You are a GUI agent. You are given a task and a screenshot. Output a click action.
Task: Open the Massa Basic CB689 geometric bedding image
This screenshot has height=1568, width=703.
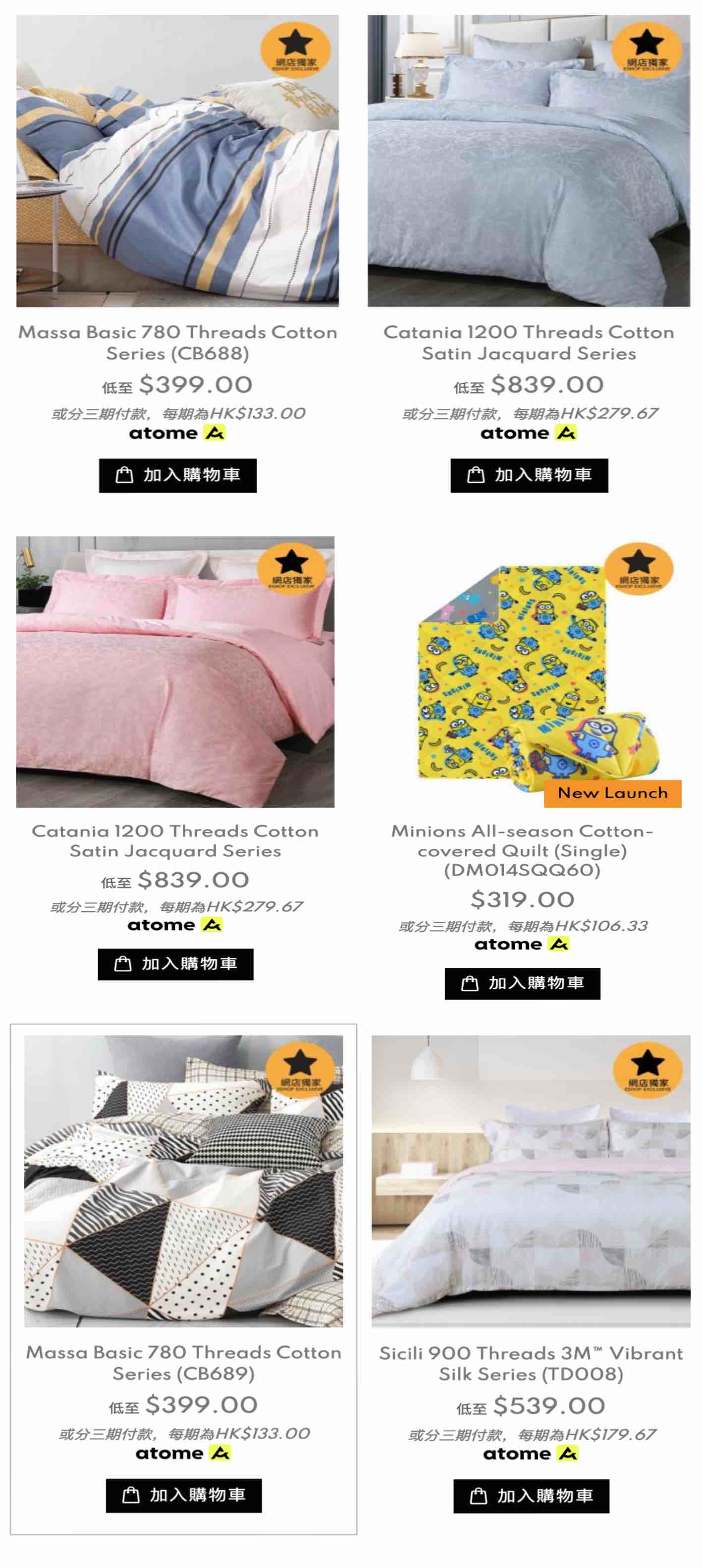183,1181
